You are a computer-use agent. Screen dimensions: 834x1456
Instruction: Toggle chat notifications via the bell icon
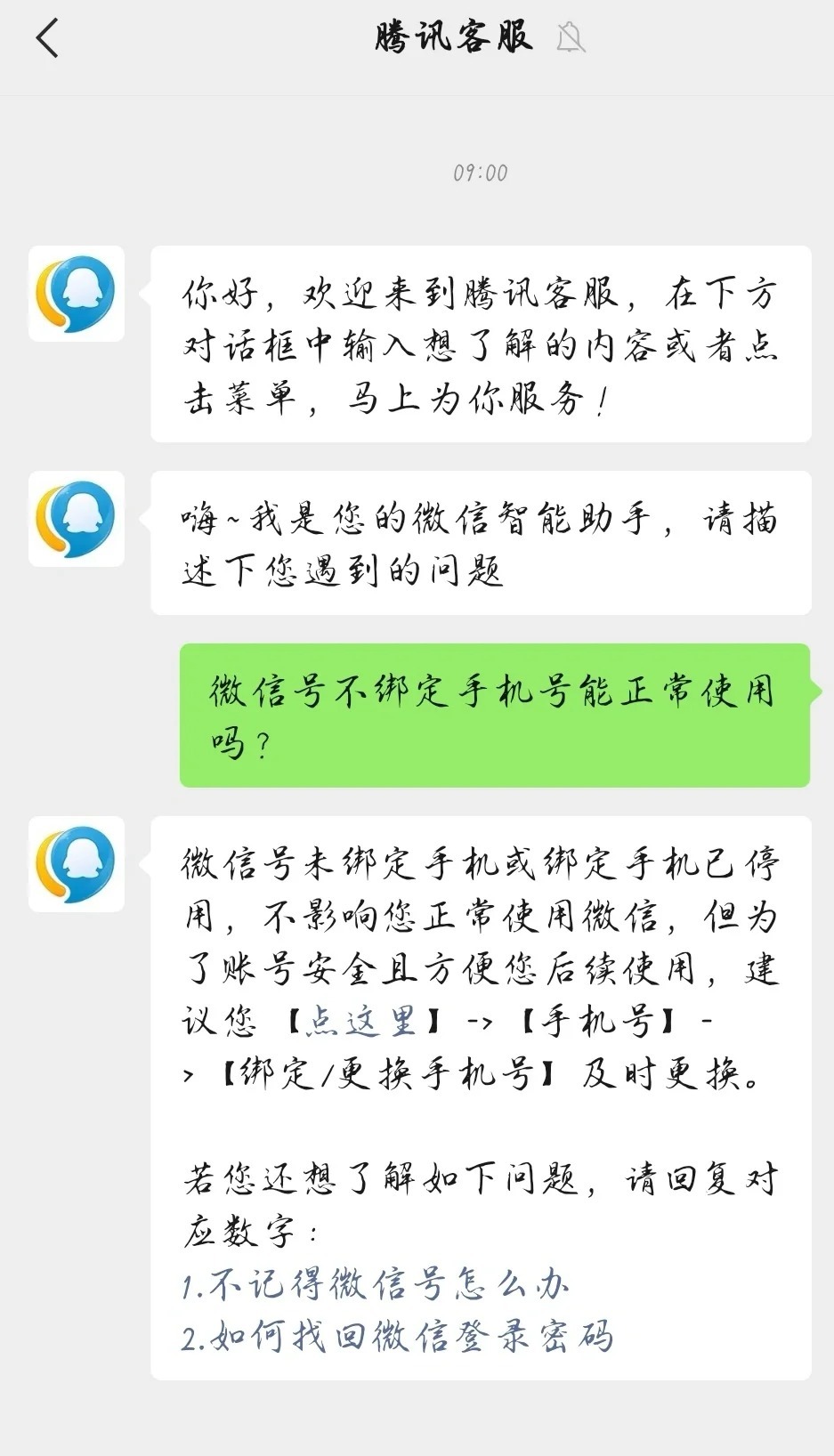[572, 37]
